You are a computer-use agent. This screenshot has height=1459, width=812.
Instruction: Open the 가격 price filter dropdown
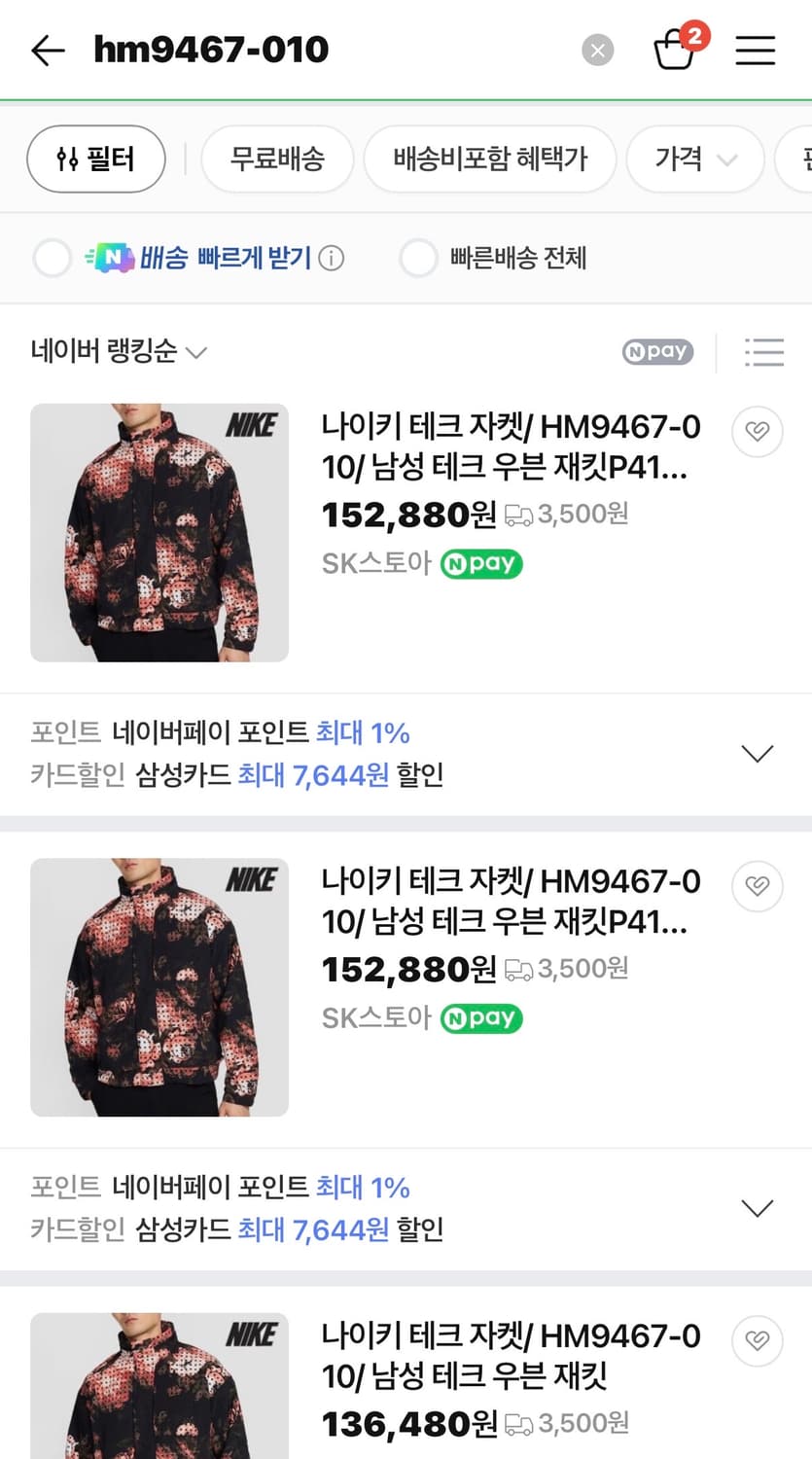click(694, 159)
